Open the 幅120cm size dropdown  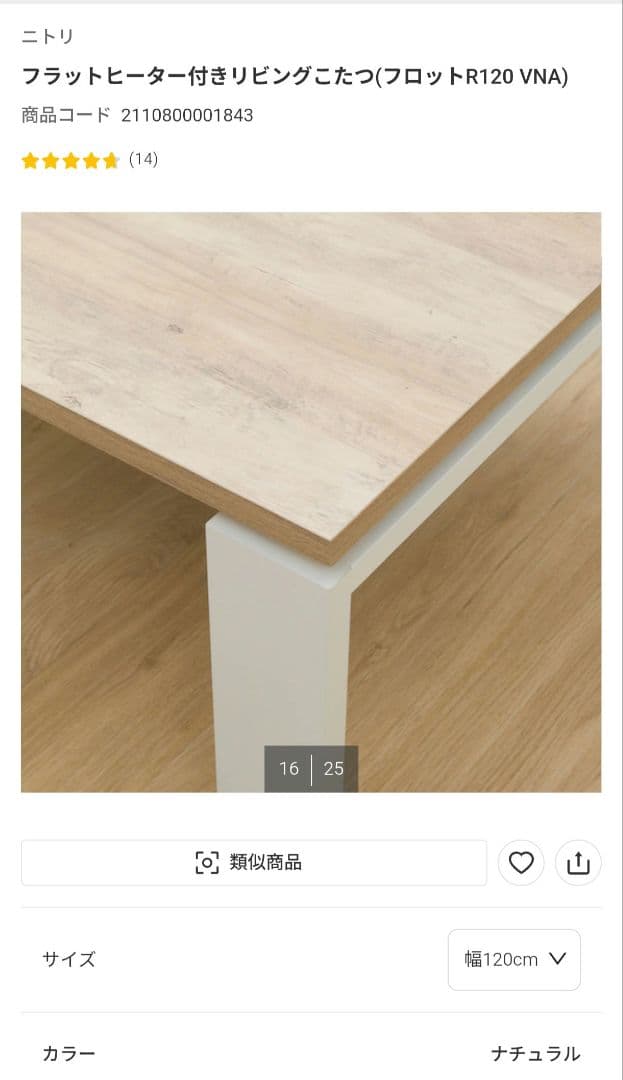point(514,959)
